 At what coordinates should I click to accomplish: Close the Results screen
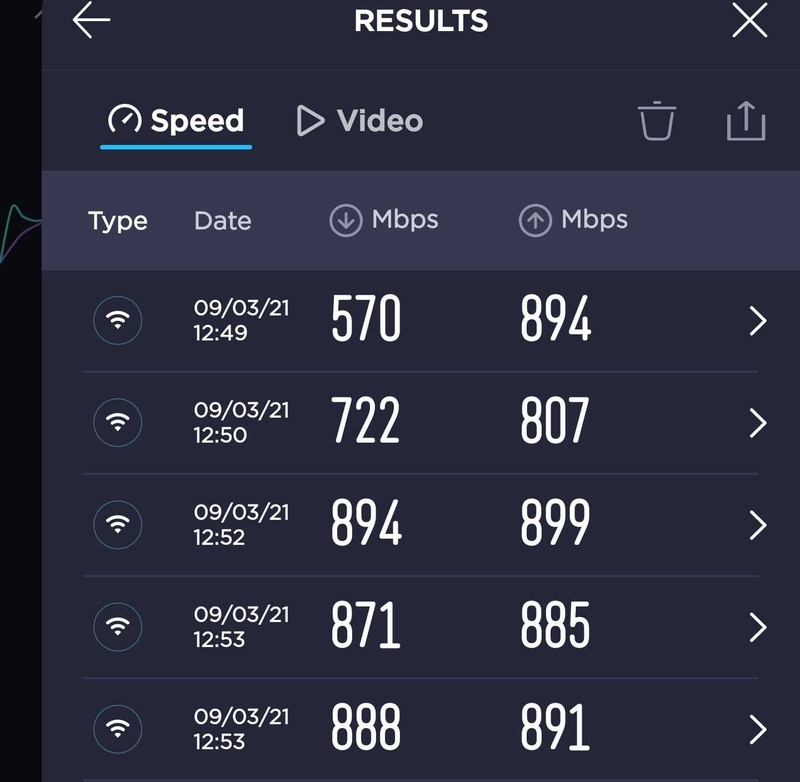point(749,21)
